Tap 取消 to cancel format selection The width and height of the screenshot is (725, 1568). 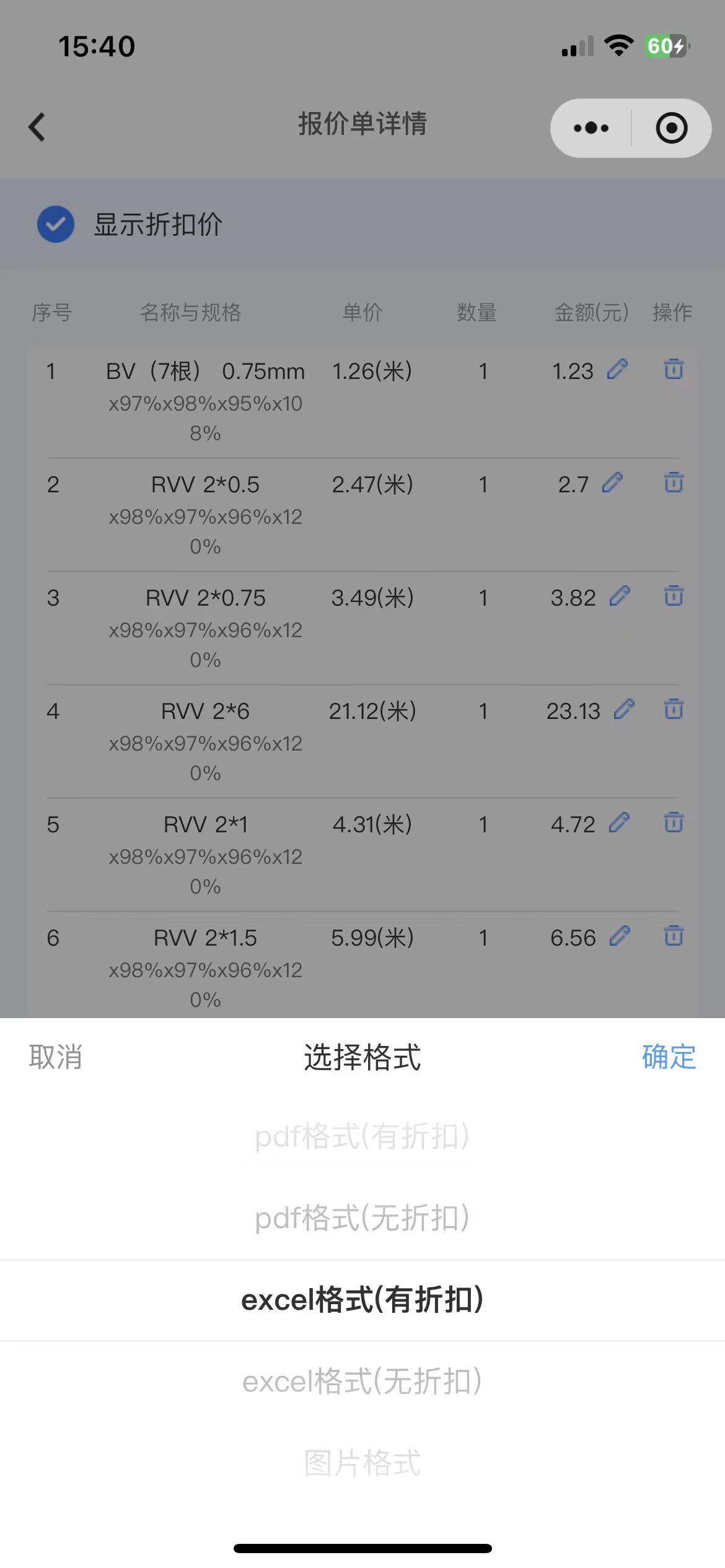point(56,1057)
